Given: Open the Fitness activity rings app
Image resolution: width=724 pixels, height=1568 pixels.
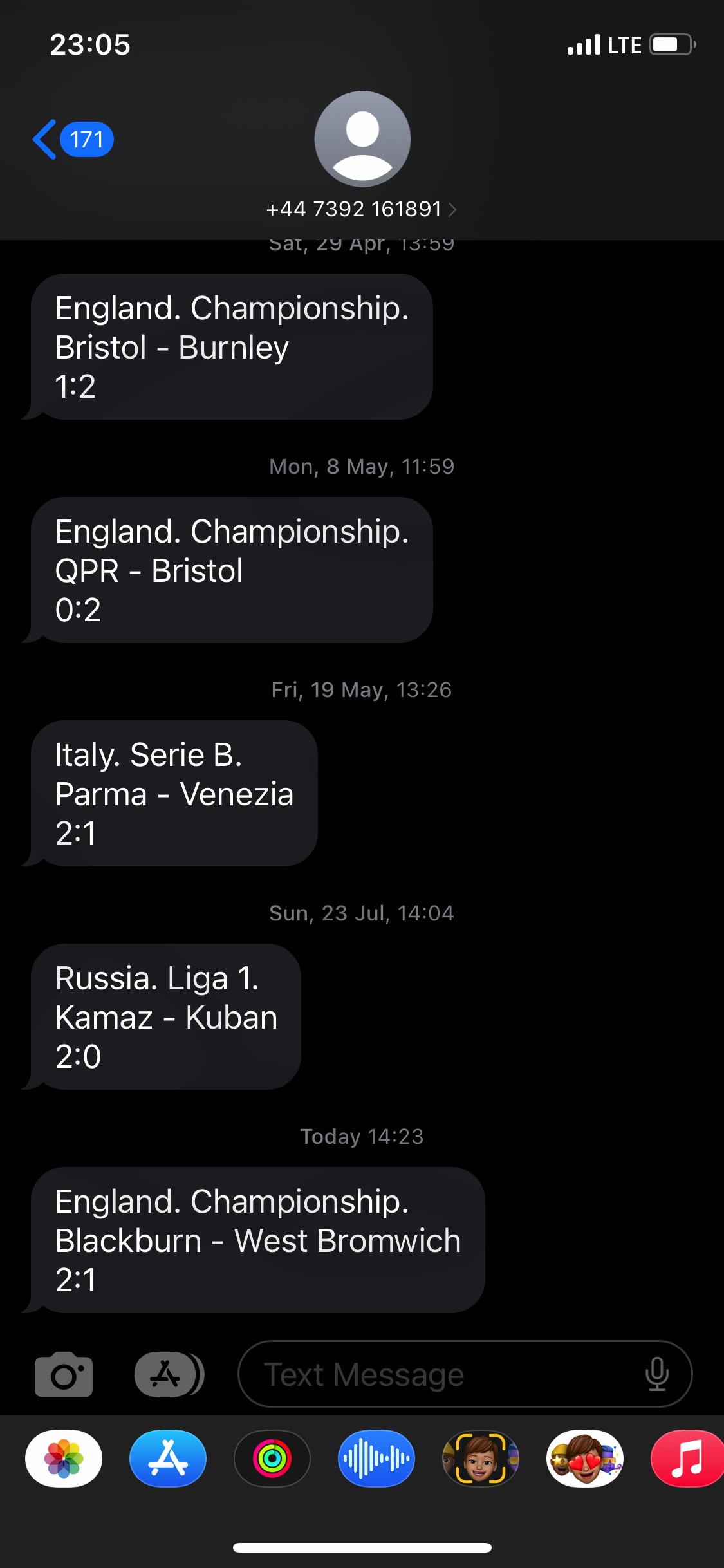Looking at the screenshot, I should pyautogui.click(x=272, y=1459).
